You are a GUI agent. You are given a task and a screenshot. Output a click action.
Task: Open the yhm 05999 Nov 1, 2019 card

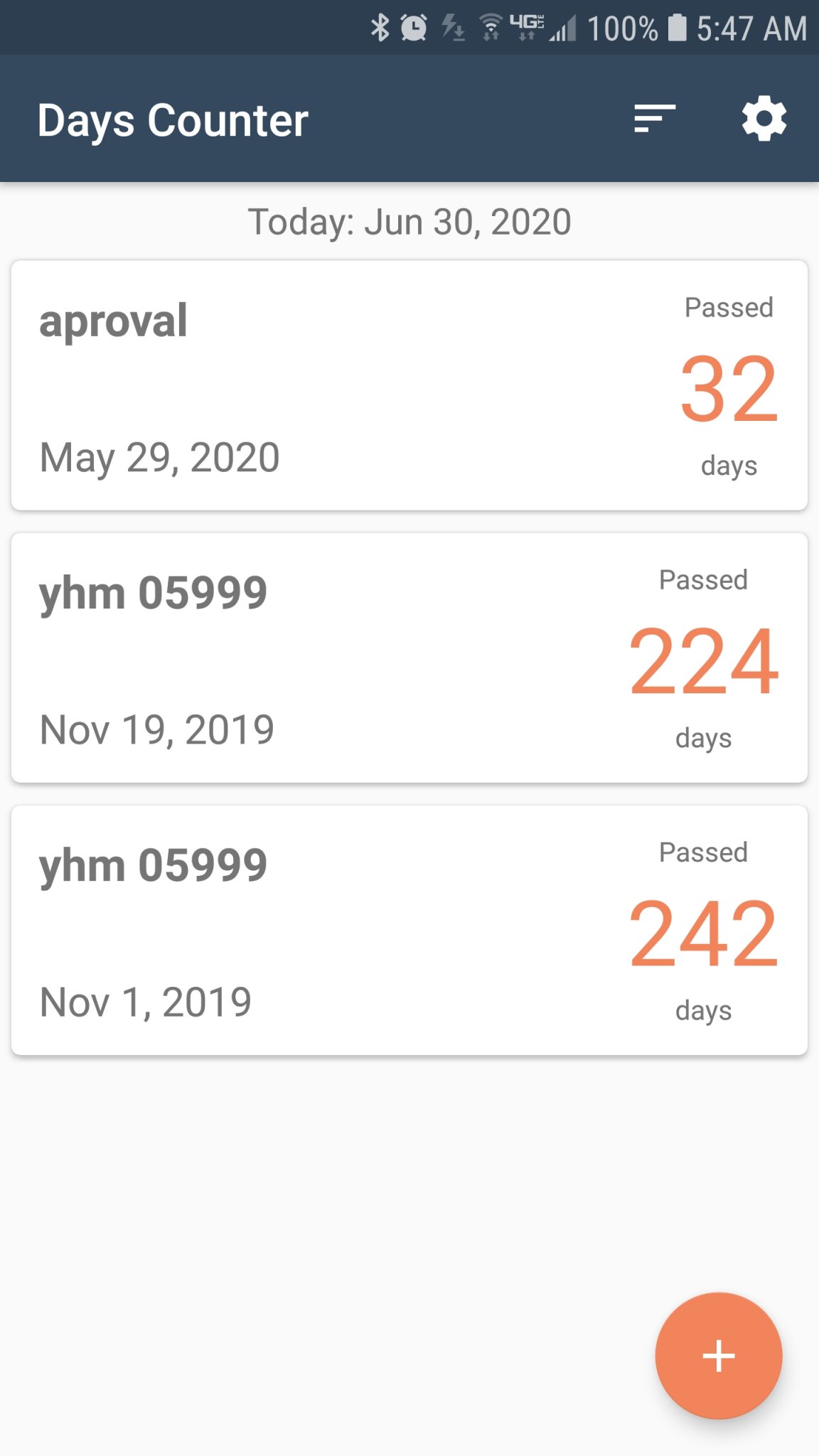tap(409, 930)
